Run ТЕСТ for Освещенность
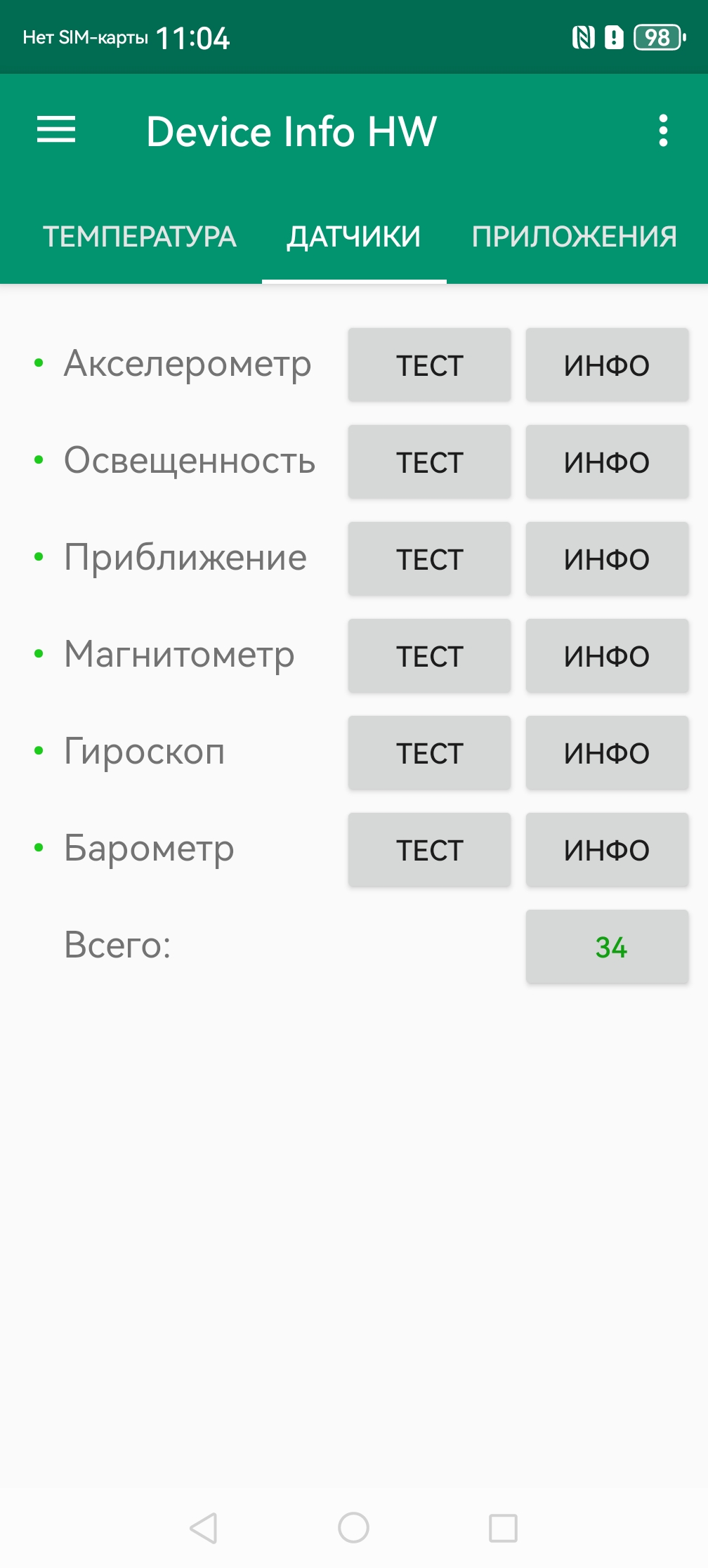Image resolution: width=708 pixels, height=1568 pixels. tap(429, 462)
